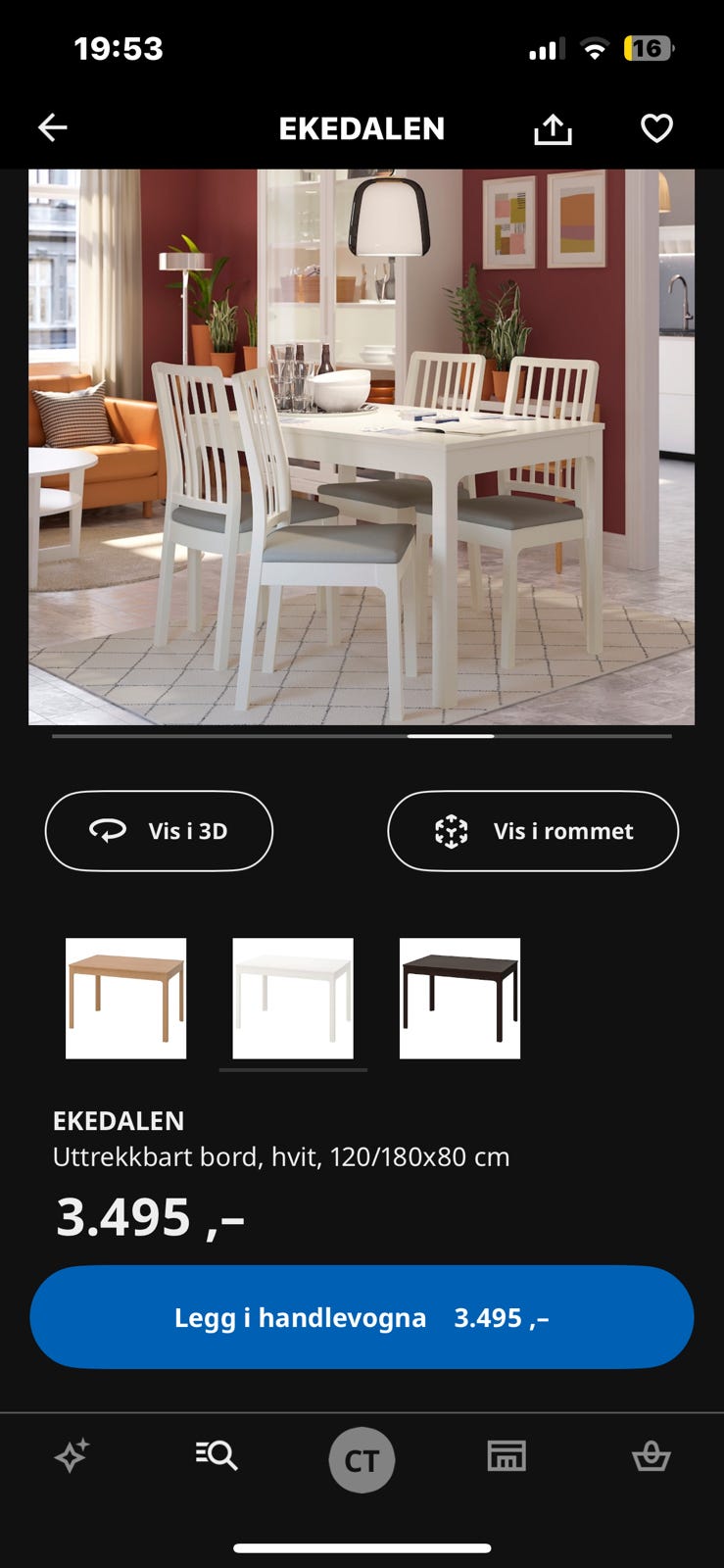Select the dark brown table variant
Image resolution: width=724 pixels, height=1568 pixels.
pos(459,1000)
